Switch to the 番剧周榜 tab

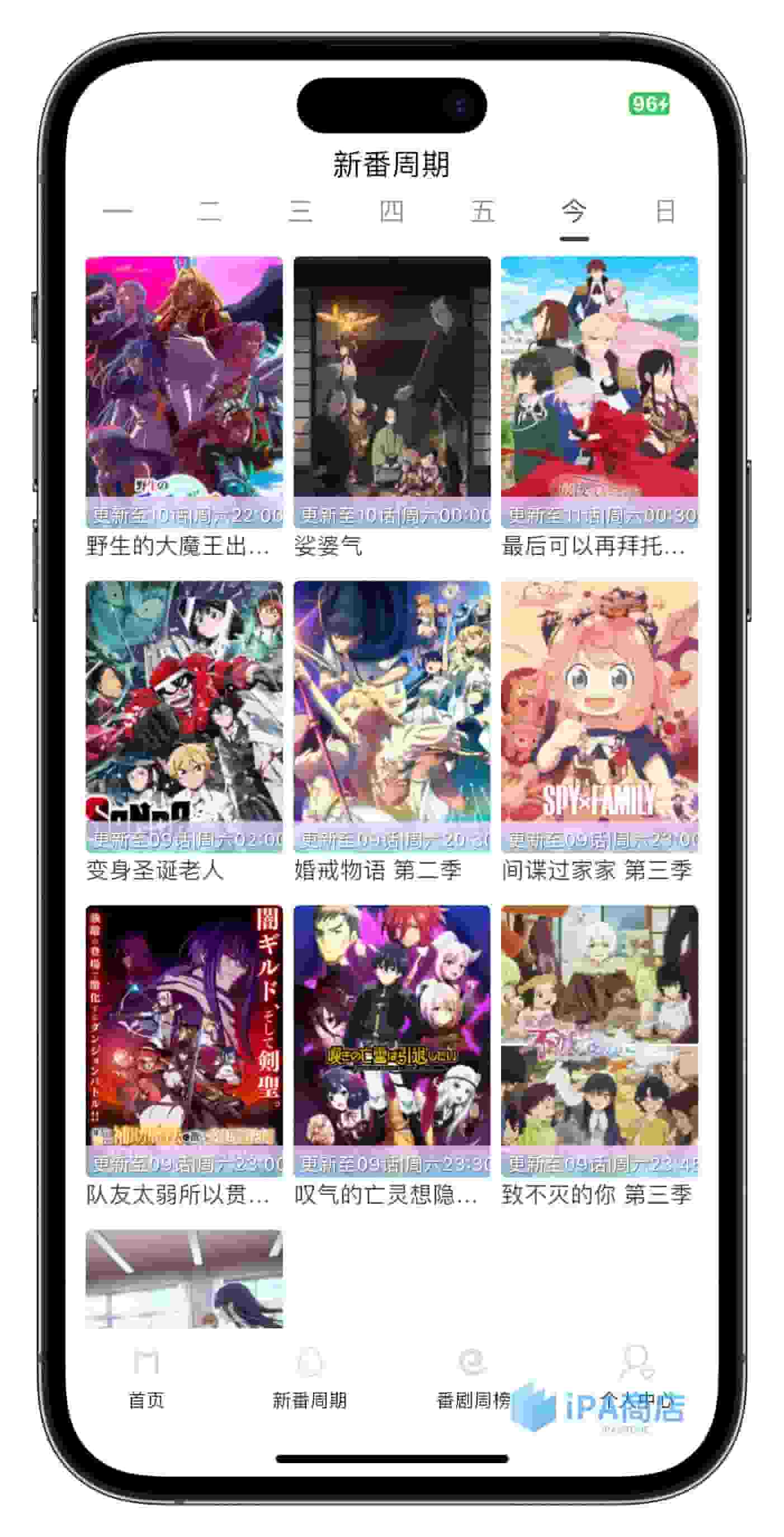pos(473,1378)
